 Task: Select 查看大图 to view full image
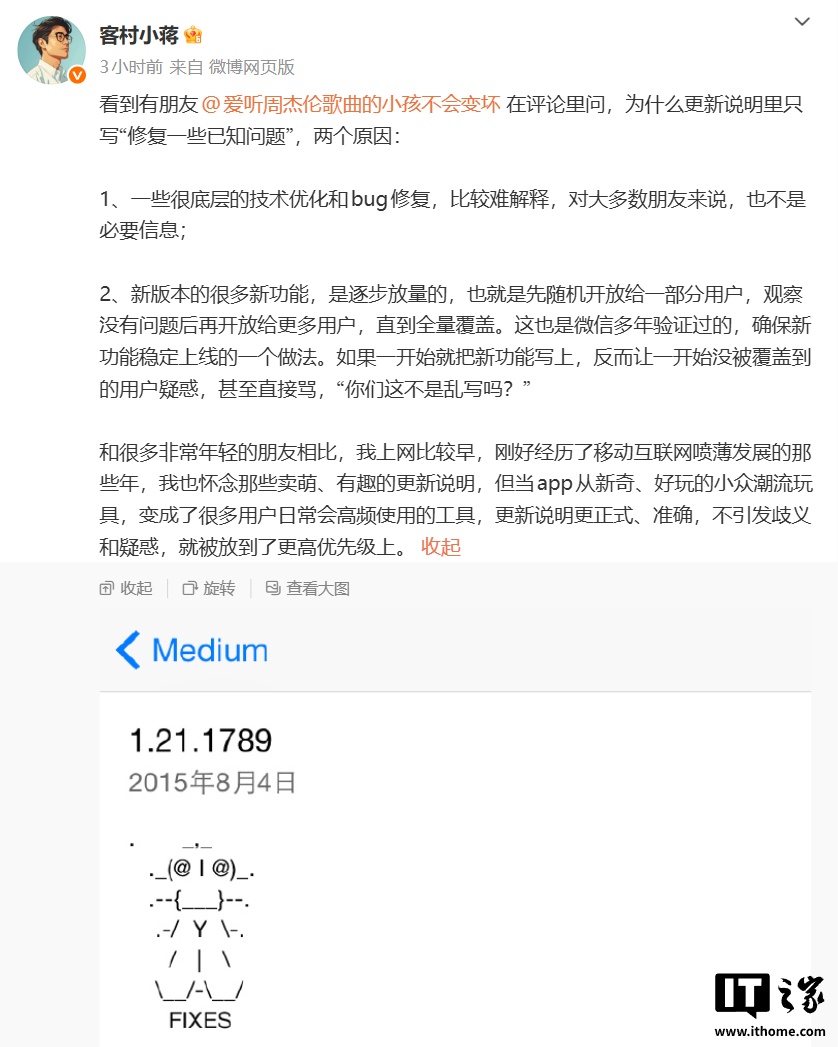[x=308, y=588]
